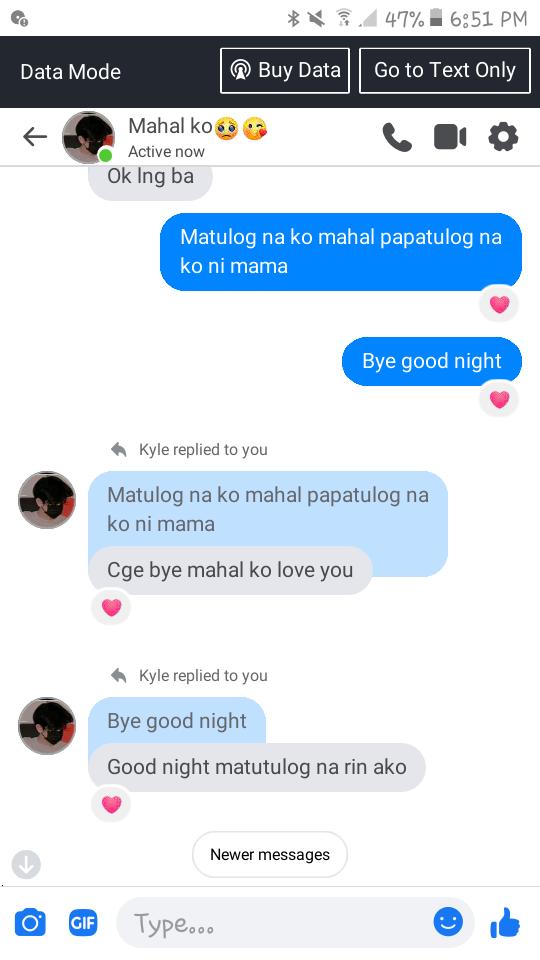The image size is (540, 960).
Task: Start a voice call with Mahal ko
Action: click(x=397, y=137)
